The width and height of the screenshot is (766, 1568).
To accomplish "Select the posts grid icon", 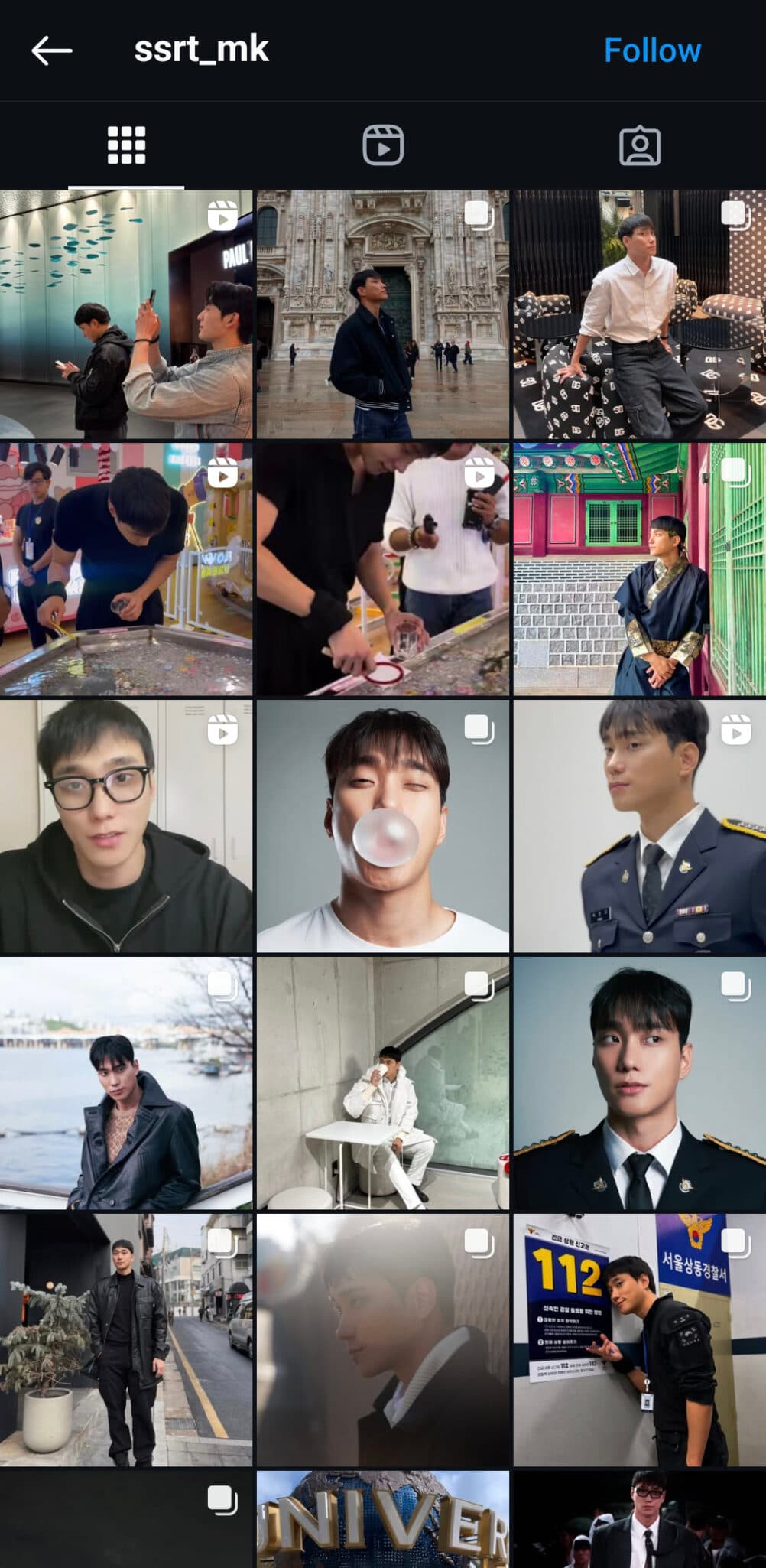I will point(127,144).
